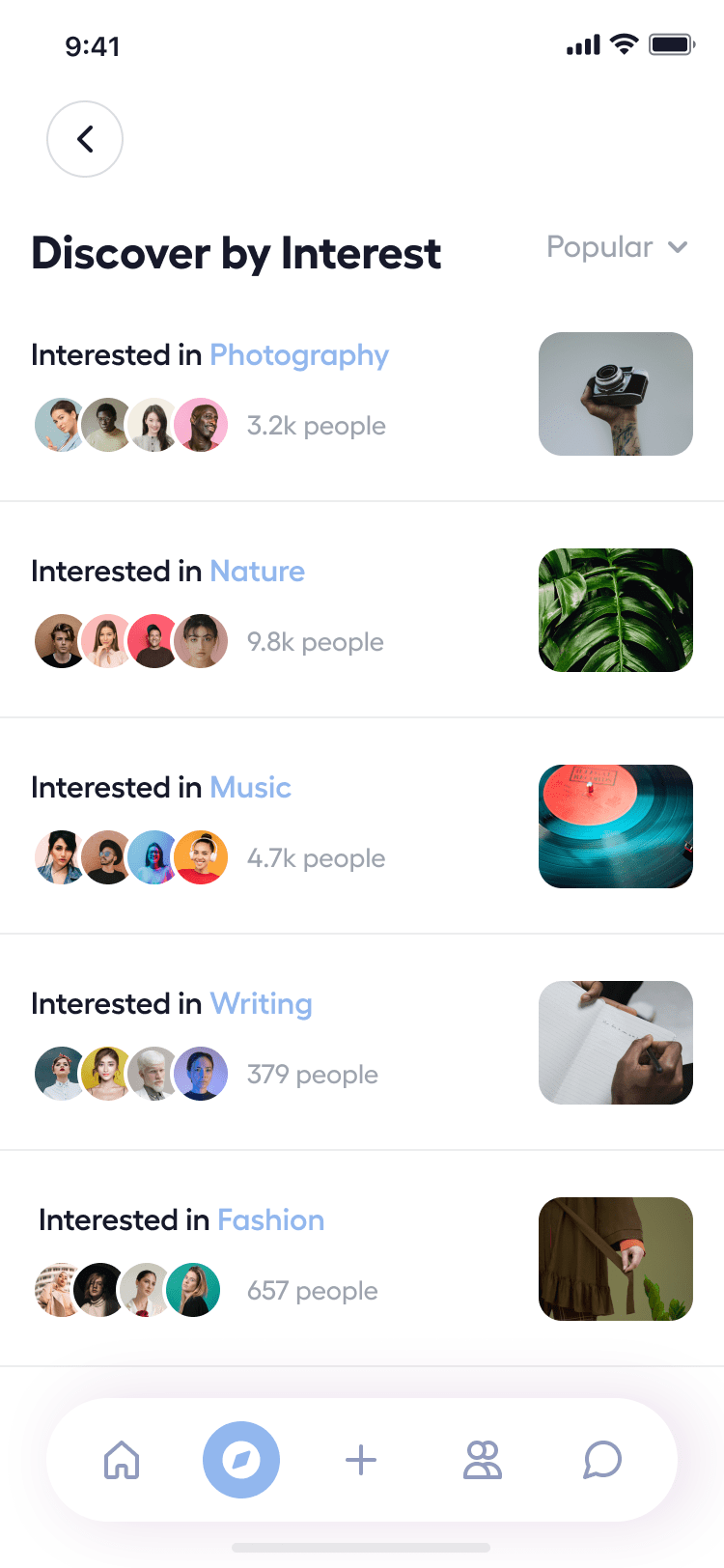Image resolution: width=724 pixels, height=1568 pixels.
Task: Select the Home icon in bottom navigation
Action: [120, 1460]
